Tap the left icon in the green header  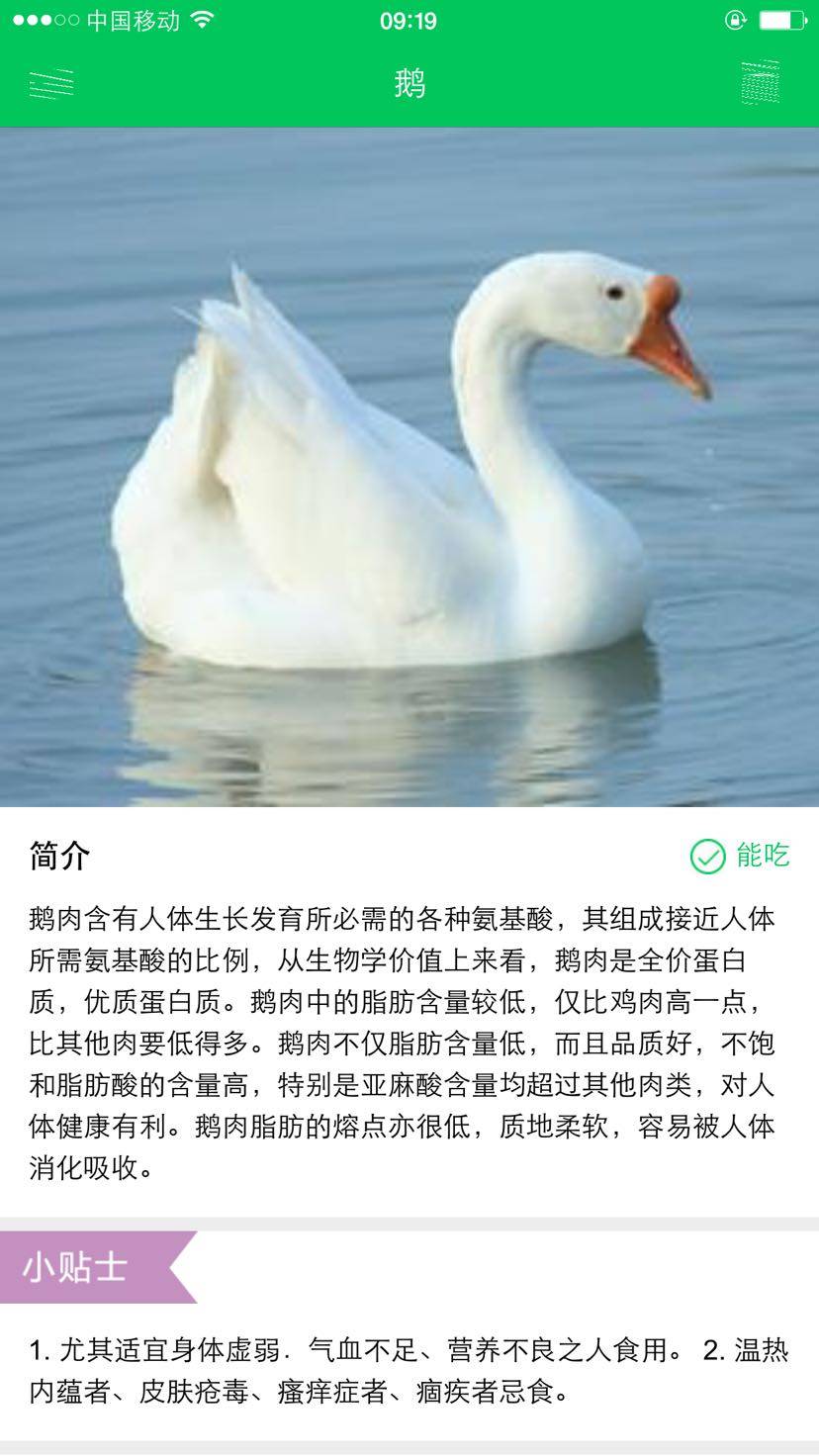tap(51, 84)
